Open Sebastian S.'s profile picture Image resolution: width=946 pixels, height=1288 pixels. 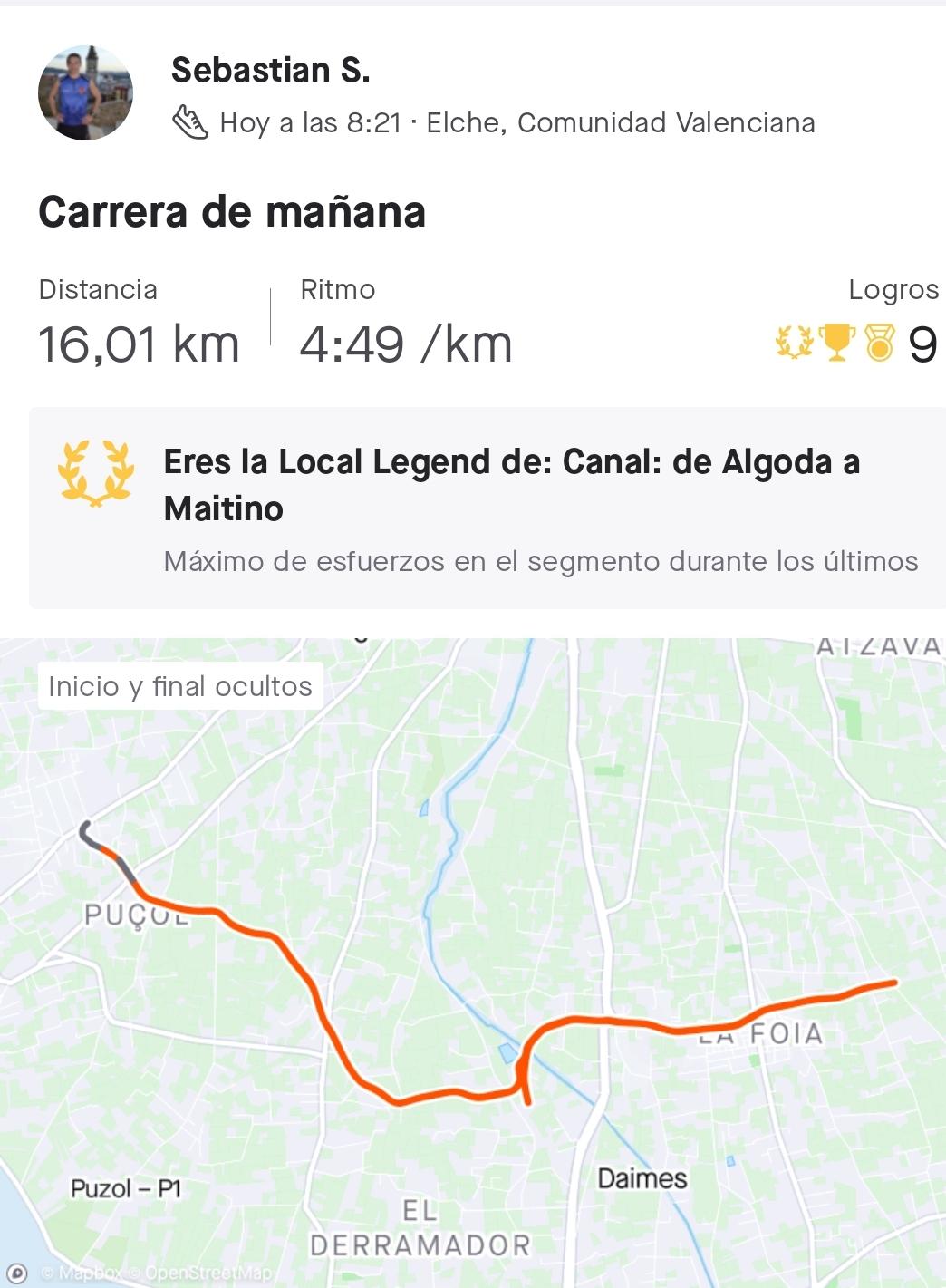click(x=85, y=92)
